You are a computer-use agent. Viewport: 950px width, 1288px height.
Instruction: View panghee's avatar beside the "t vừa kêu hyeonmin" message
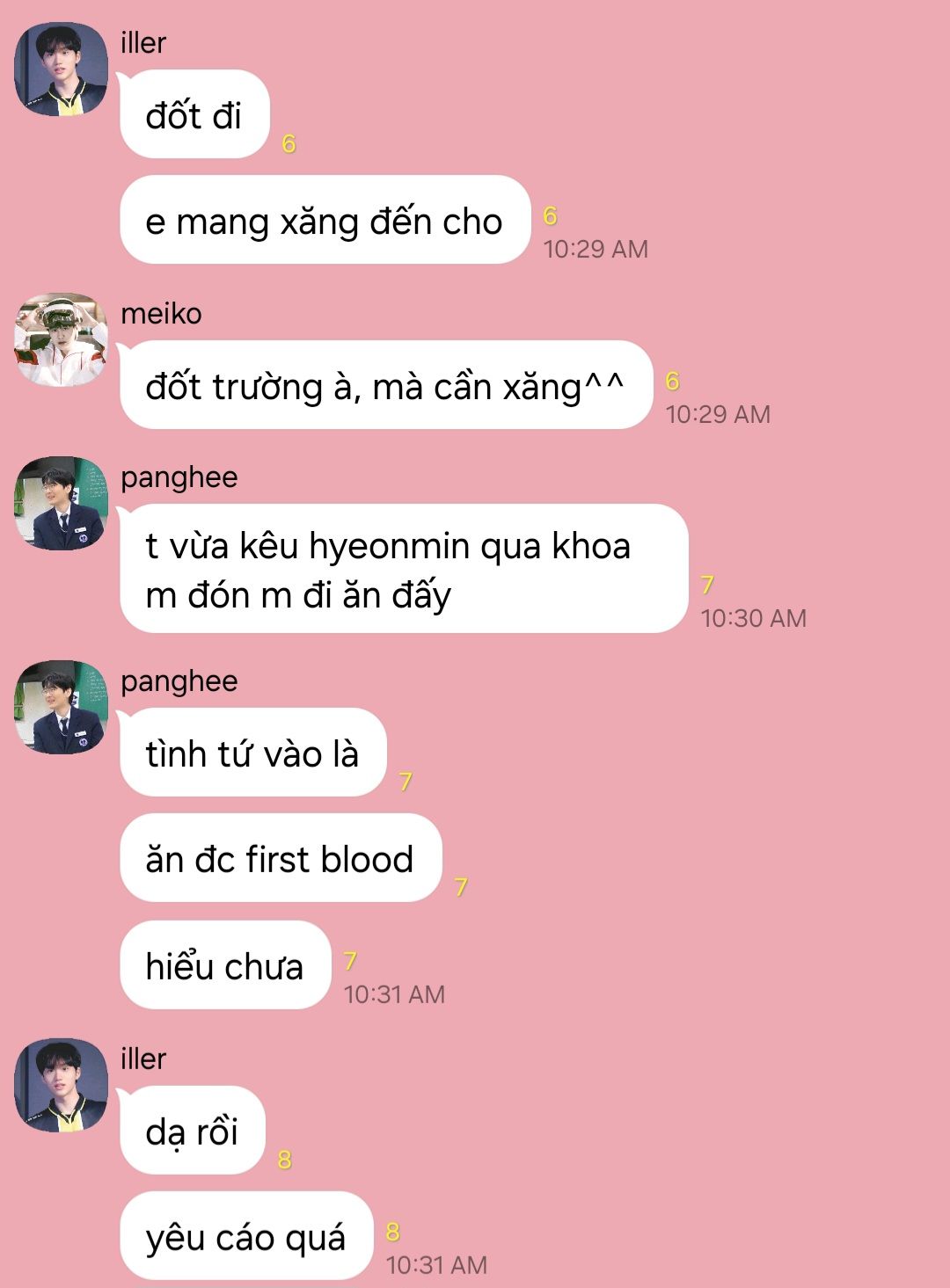click(61, 504)
